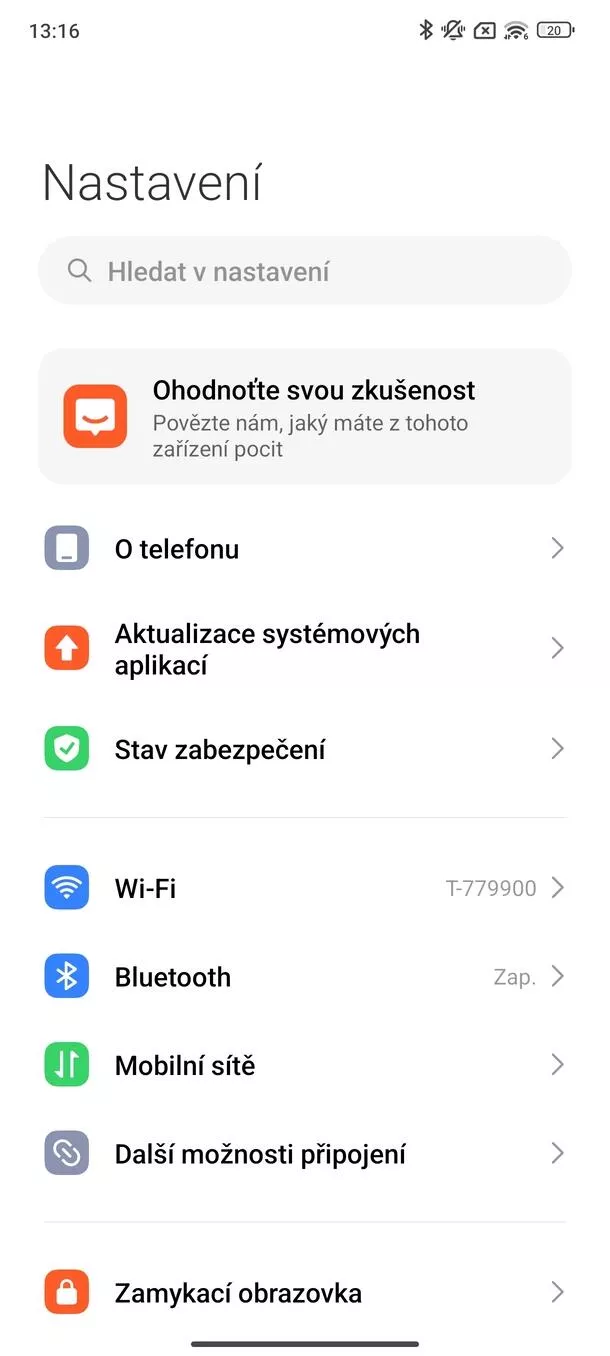
Task: View Stav zabezpečení
Action: tap(304, 749)
